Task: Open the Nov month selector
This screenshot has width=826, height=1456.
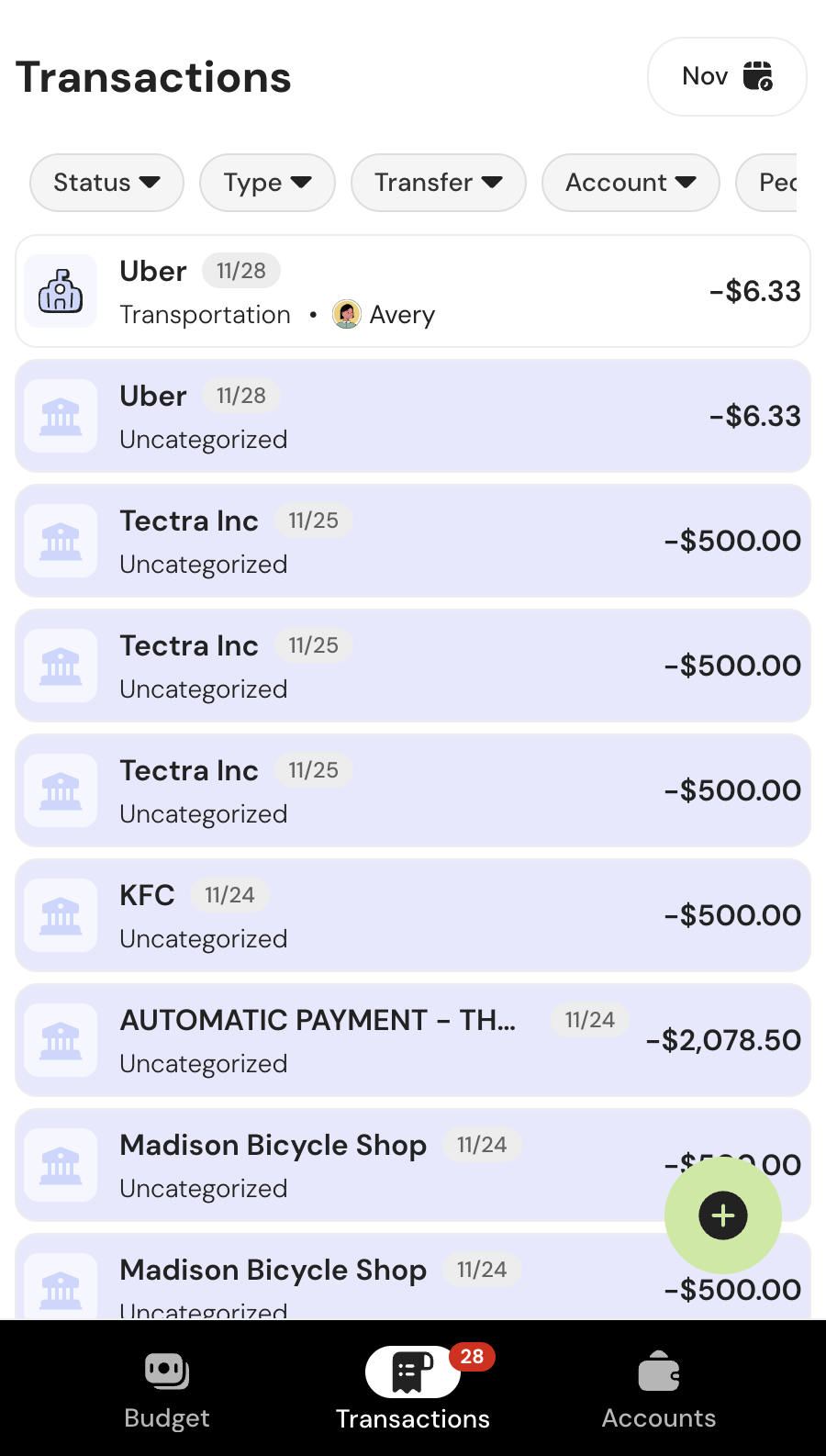Action: coord(727,77)
